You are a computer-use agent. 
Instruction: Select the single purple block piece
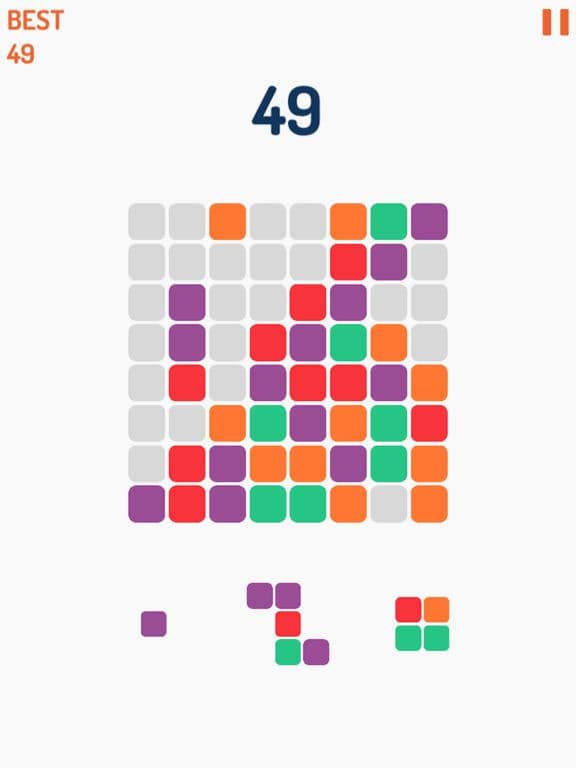(x=154, y=624)
